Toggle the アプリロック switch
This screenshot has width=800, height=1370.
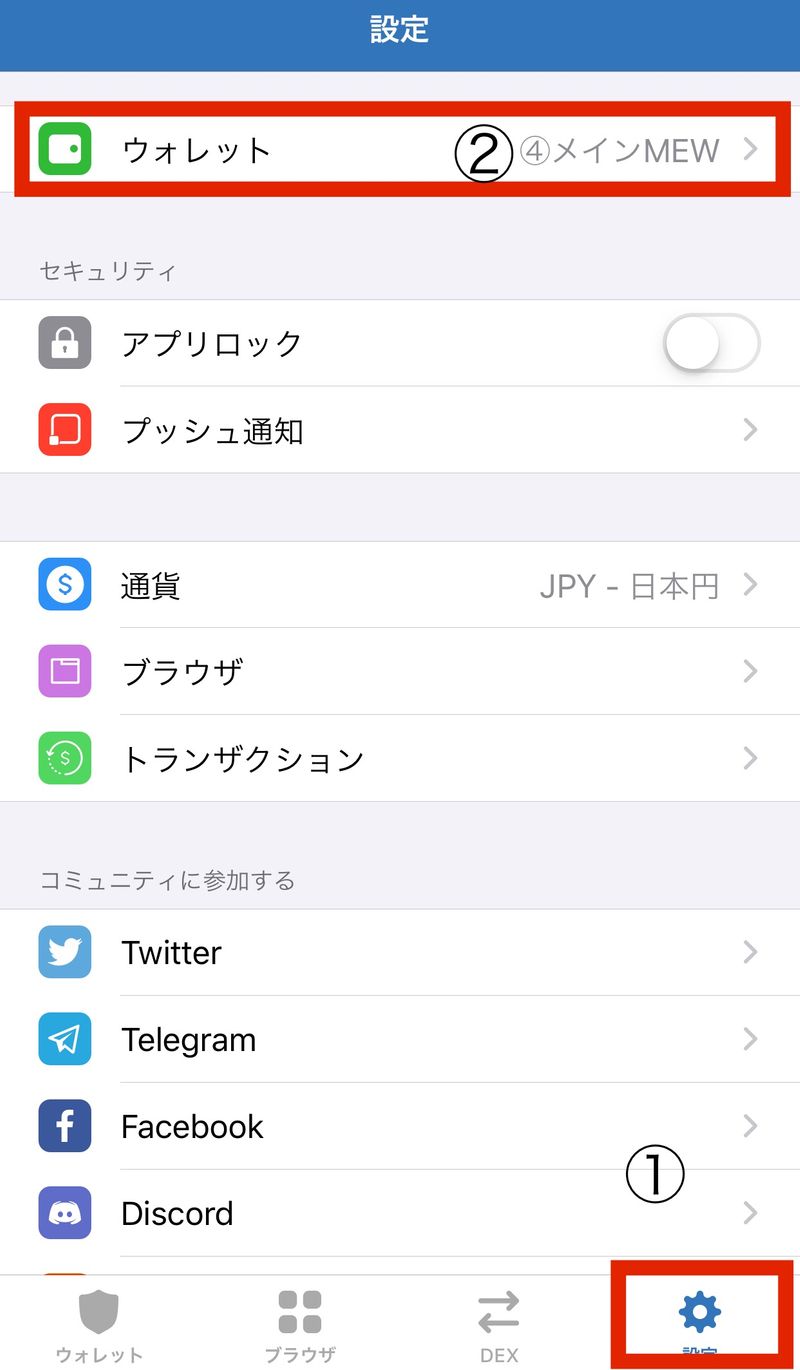[x=711, y=344]
